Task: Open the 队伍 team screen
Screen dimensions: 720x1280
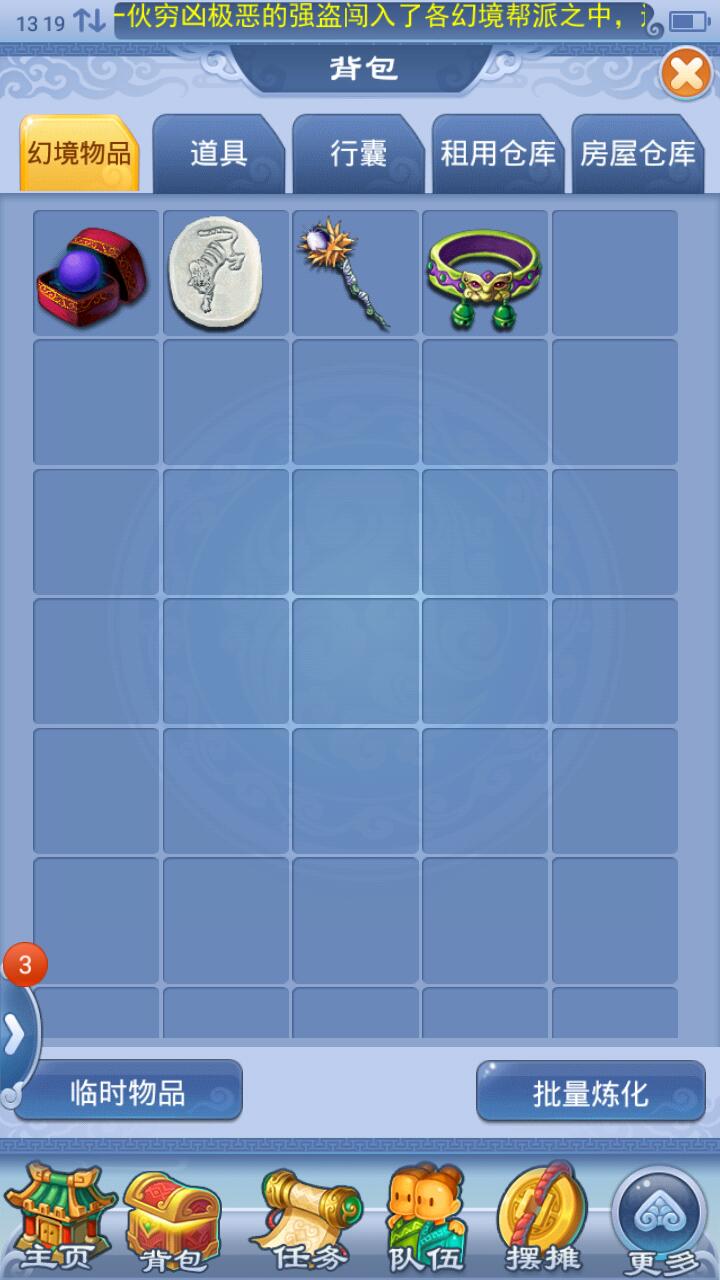Action: 427,1220
